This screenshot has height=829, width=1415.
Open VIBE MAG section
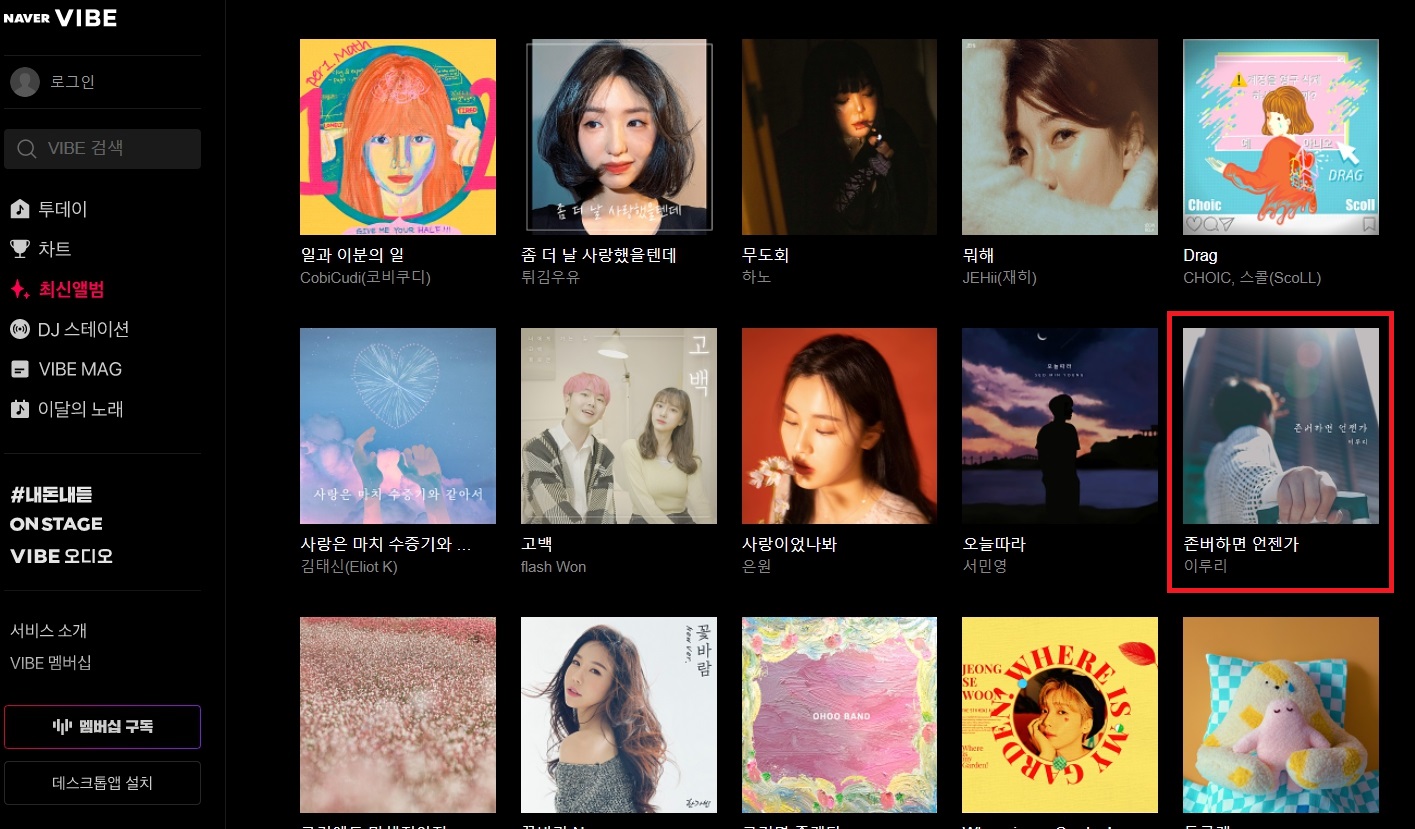tap(79, 369)
